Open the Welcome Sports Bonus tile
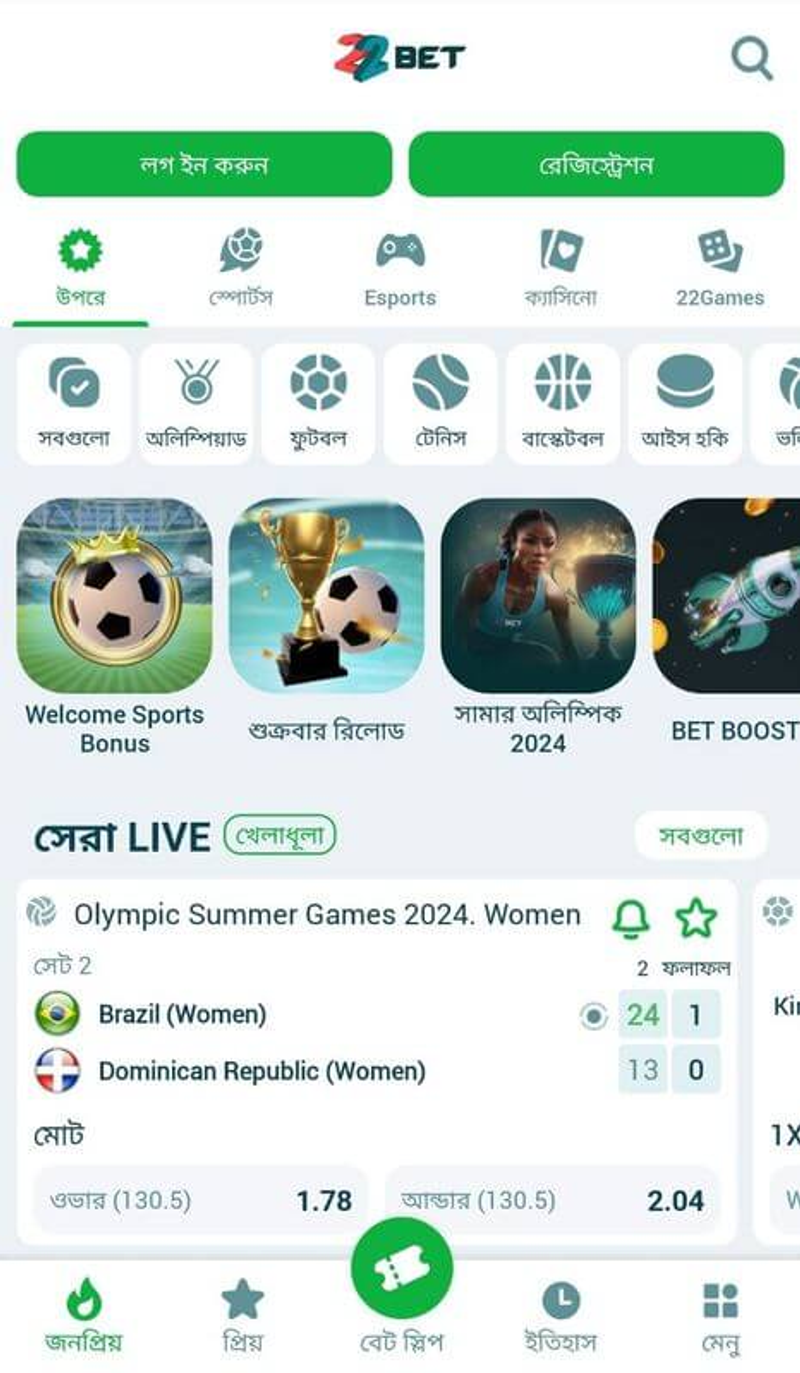The height and width of the screenshot is (1373, 800). [x=114, y=627]
